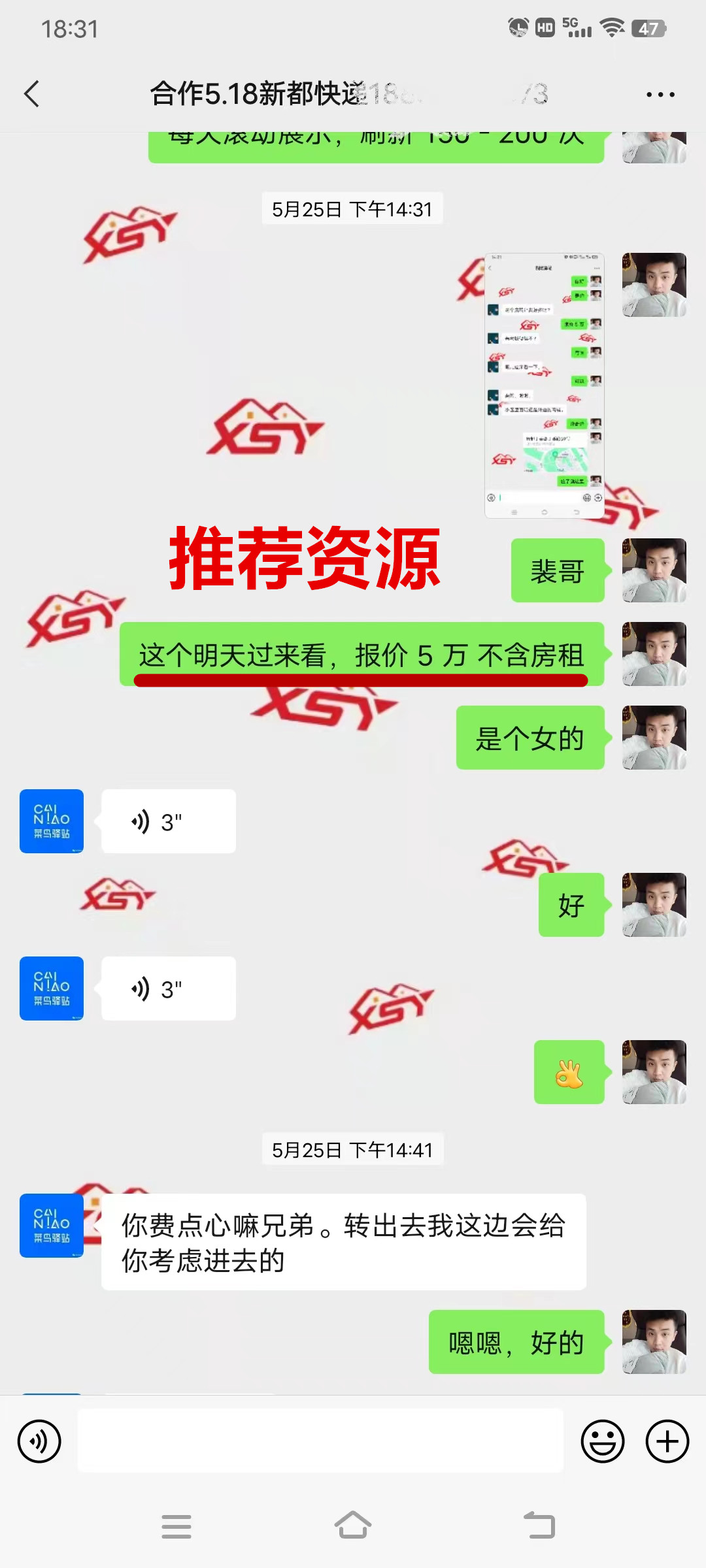The width and height of the screenshot is (706, 1568).
Task: Open the chat info overflow menu
Action: click(x=660, y=95)
